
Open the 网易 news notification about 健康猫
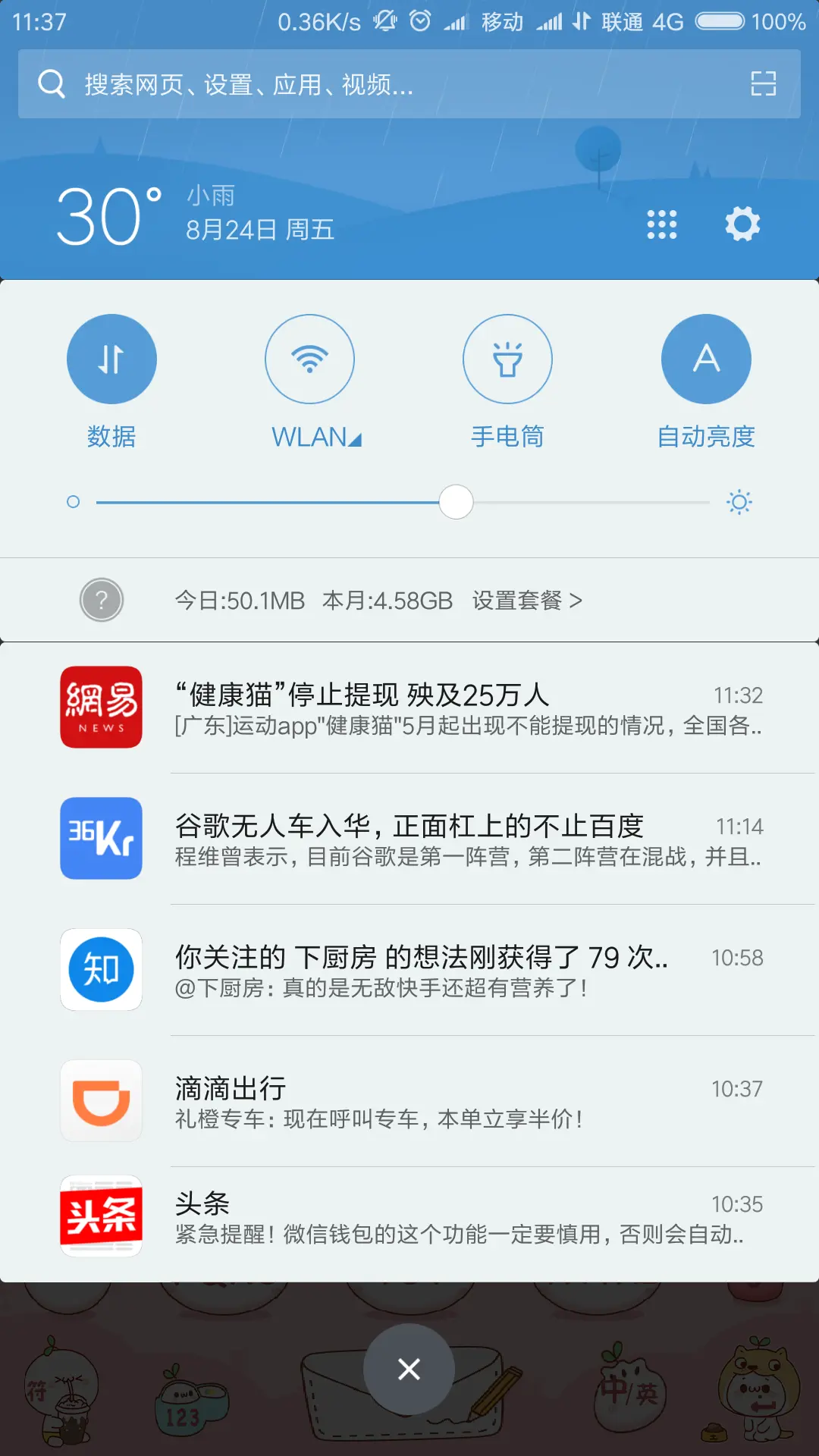coord(466,708)
